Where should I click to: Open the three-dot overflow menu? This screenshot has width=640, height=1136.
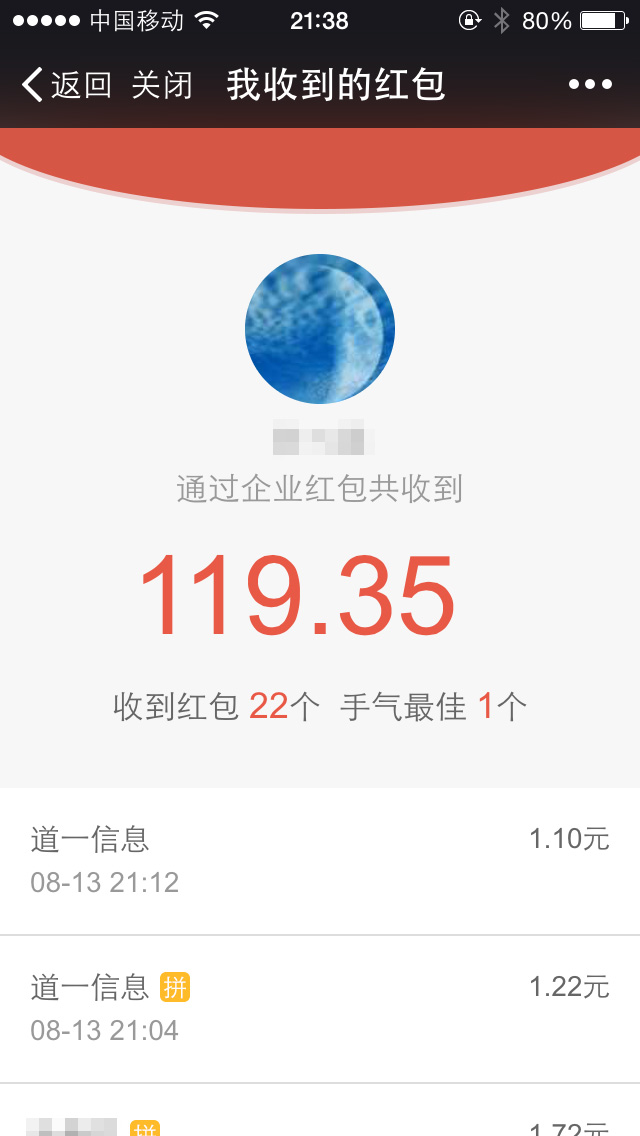tap(590, 85)
